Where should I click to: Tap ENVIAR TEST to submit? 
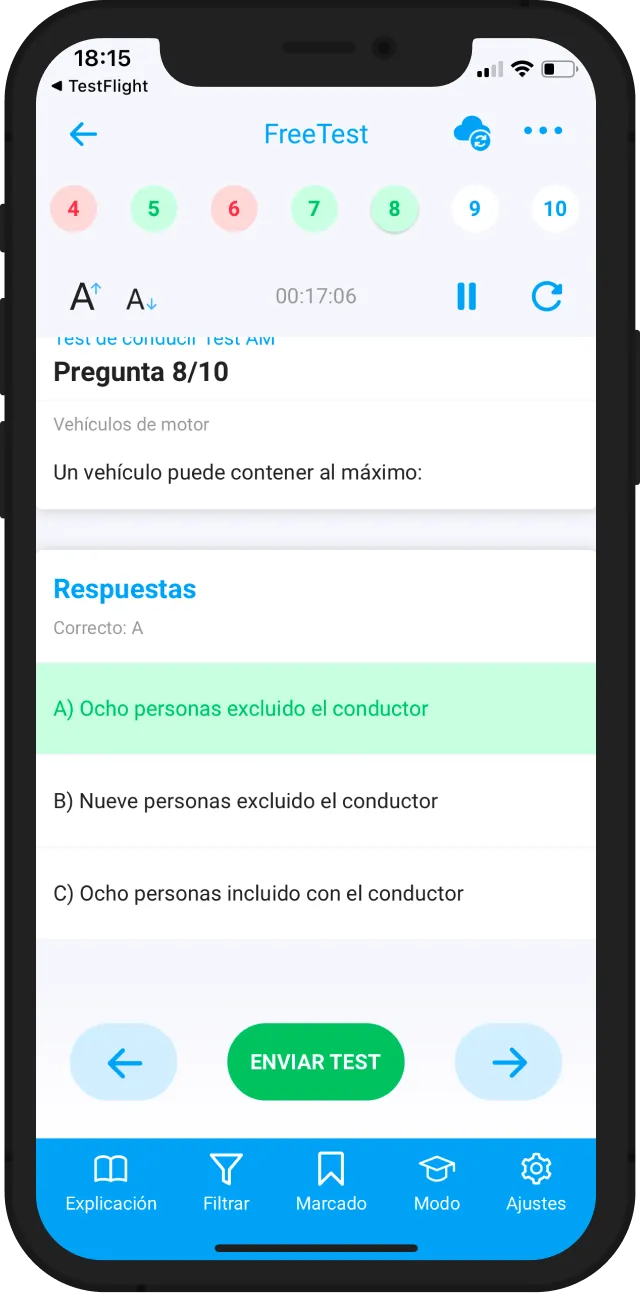[x=315, y=1062]
